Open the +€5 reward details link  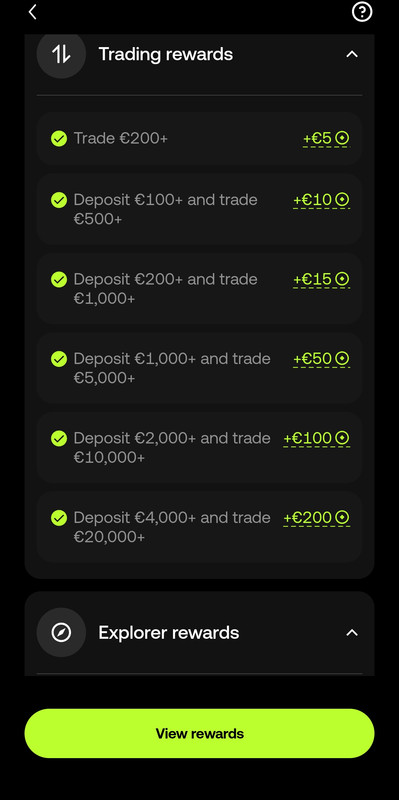(x=326, y=138)
